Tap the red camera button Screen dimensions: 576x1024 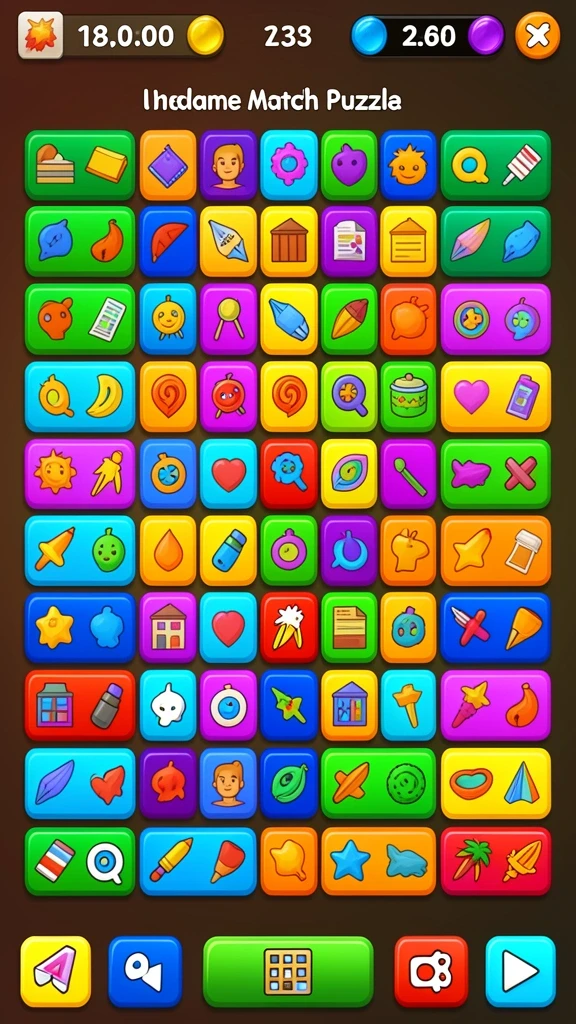point(431,972)
